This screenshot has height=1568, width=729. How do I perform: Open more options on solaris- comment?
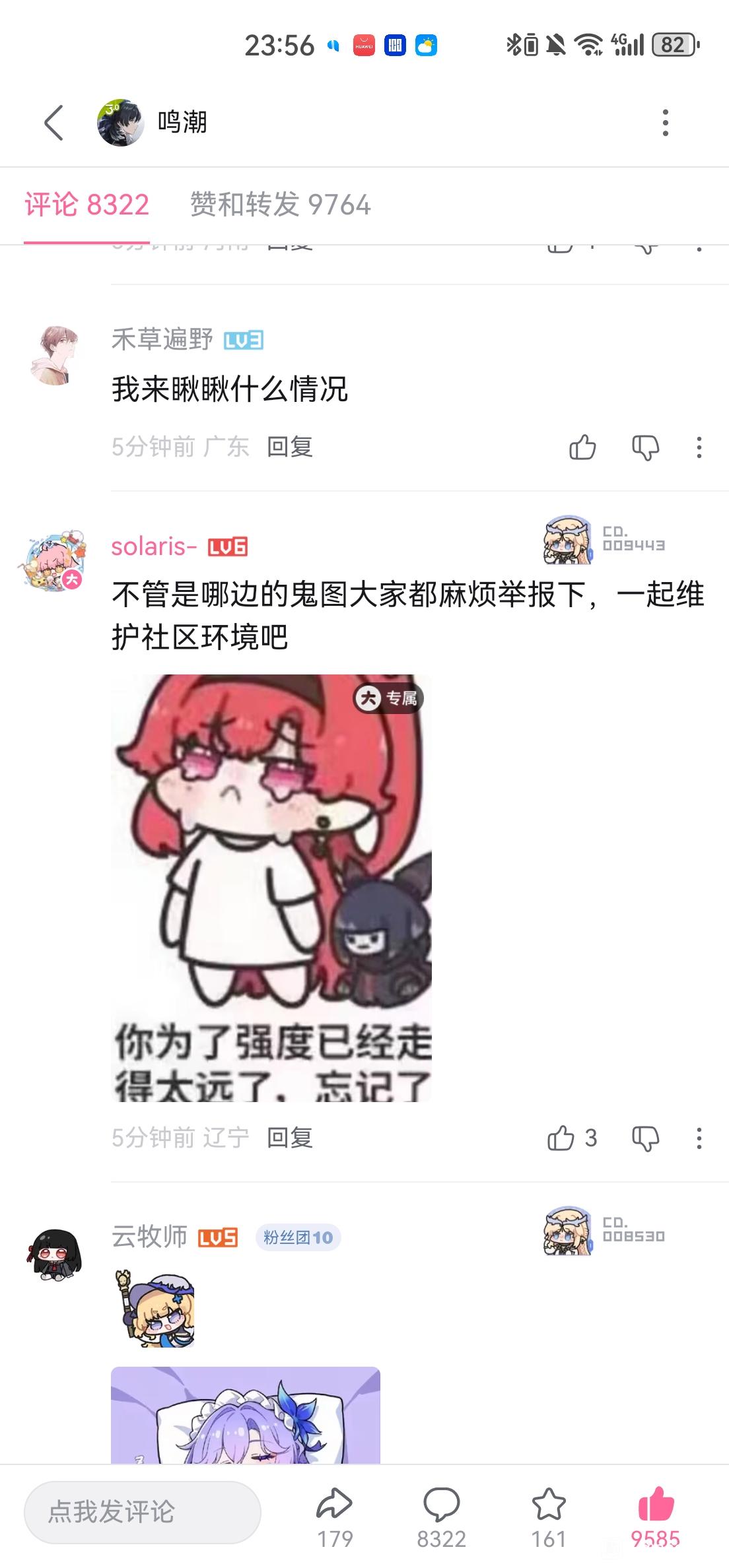(x=699, y=1138)
